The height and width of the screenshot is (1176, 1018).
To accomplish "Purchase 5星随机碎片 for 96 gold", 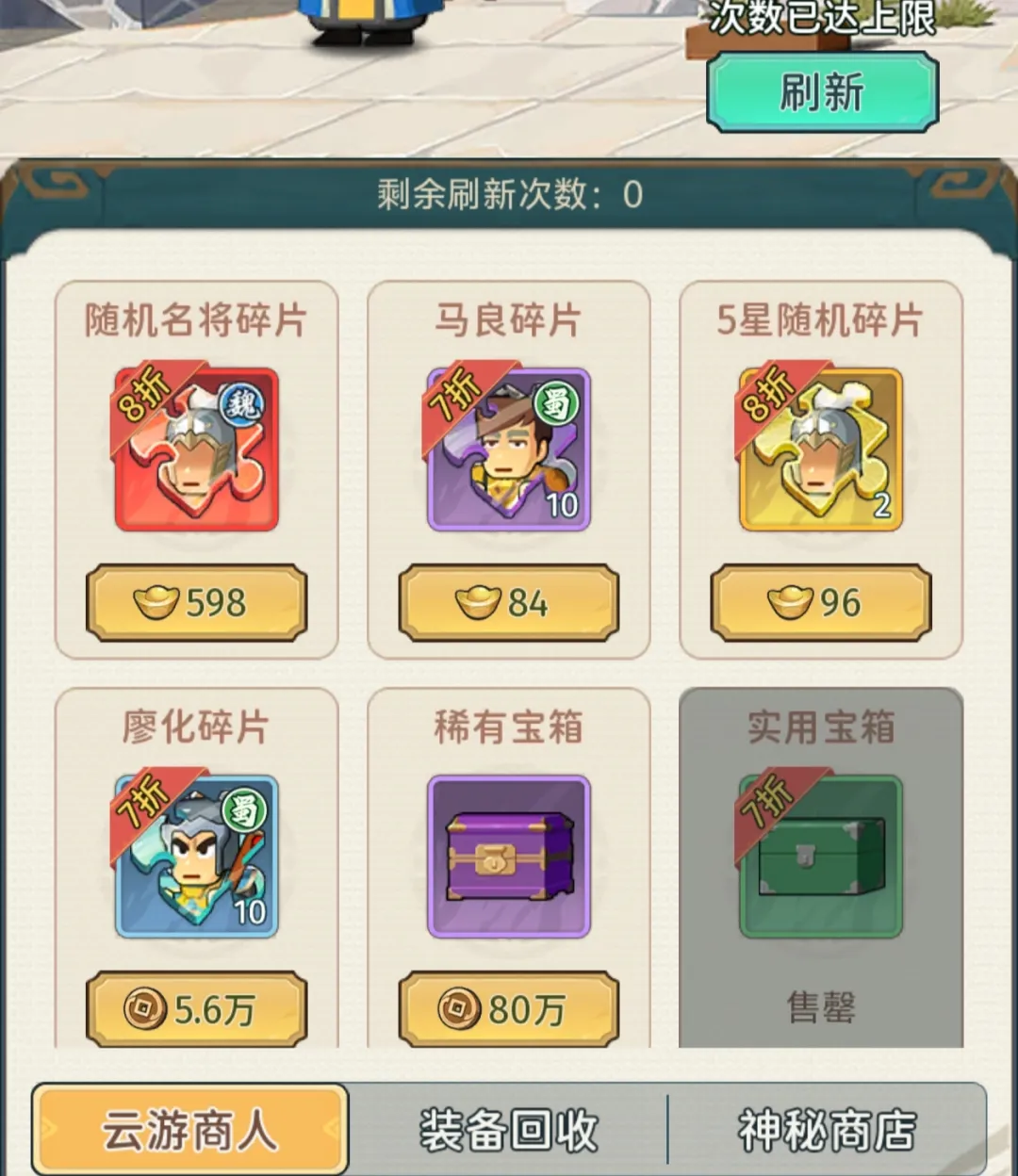I will click(818, 603).
